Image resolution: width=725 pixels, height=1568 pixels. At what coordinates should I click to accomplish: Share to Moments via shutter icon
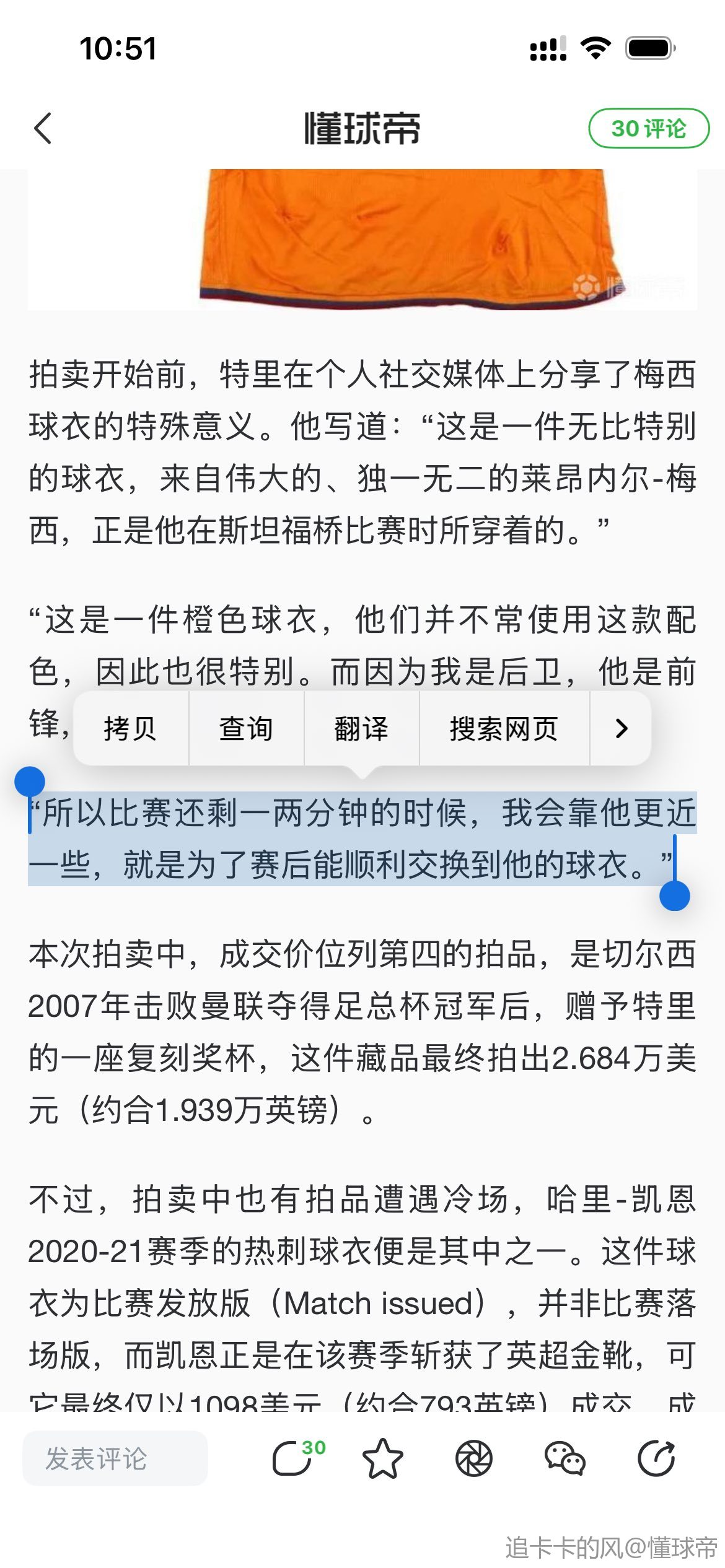(x=473, y=1458)
